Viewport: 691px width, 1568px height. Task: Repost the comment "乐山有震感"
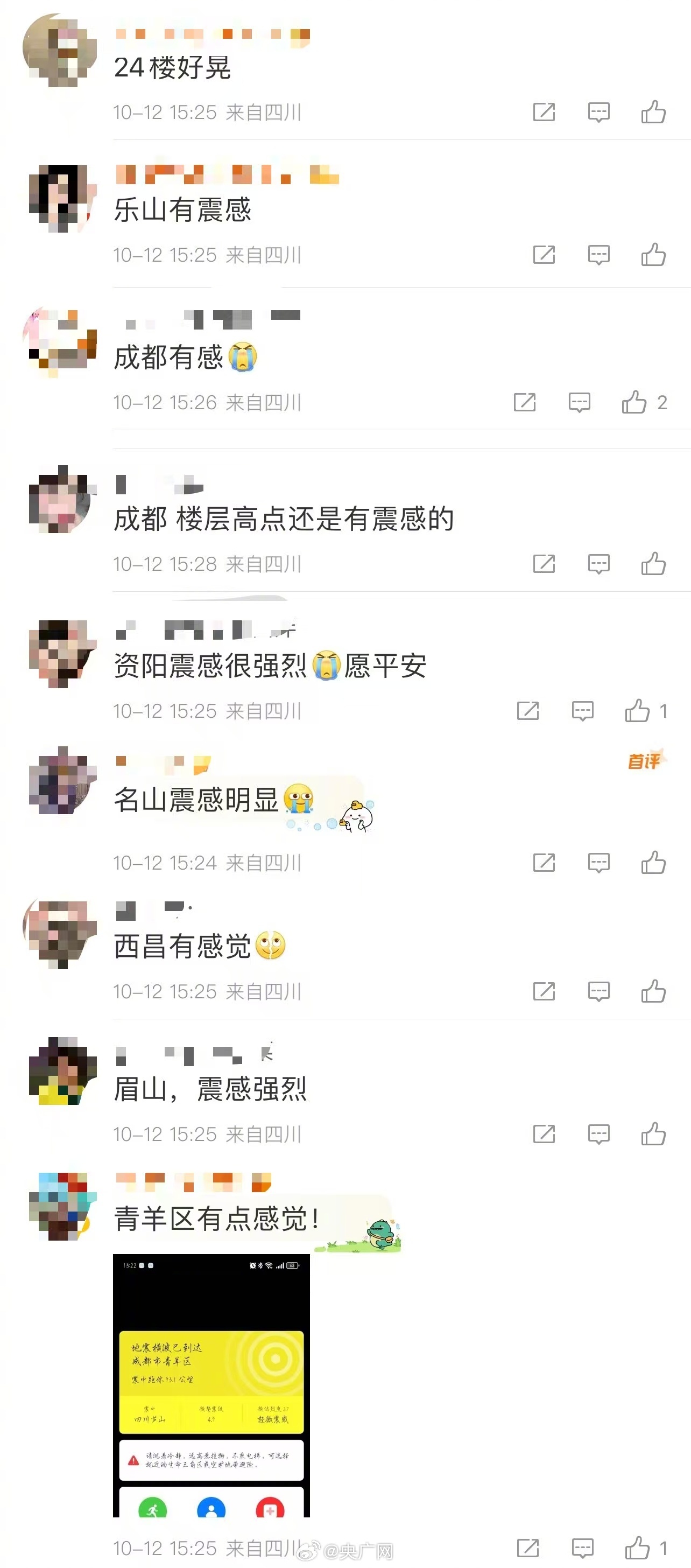click(544, 255)
